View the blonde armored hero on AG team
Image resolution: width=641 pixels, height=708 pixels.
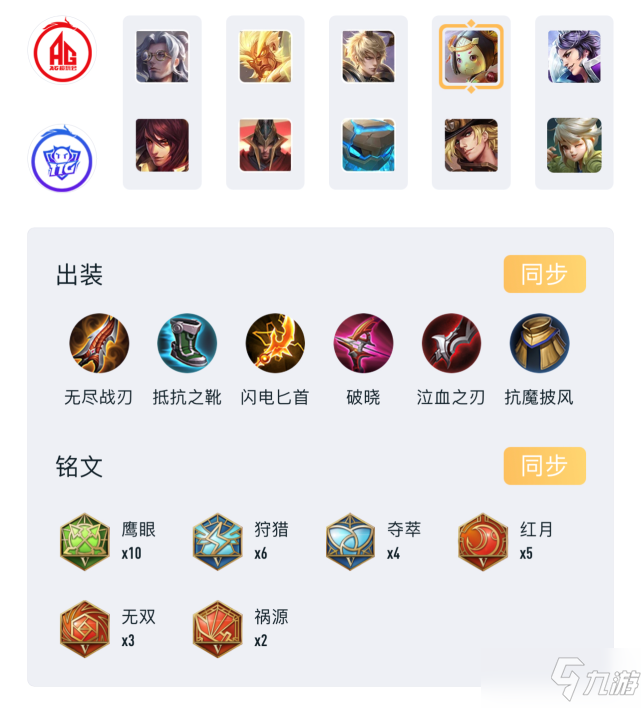(x=368, y=56)
